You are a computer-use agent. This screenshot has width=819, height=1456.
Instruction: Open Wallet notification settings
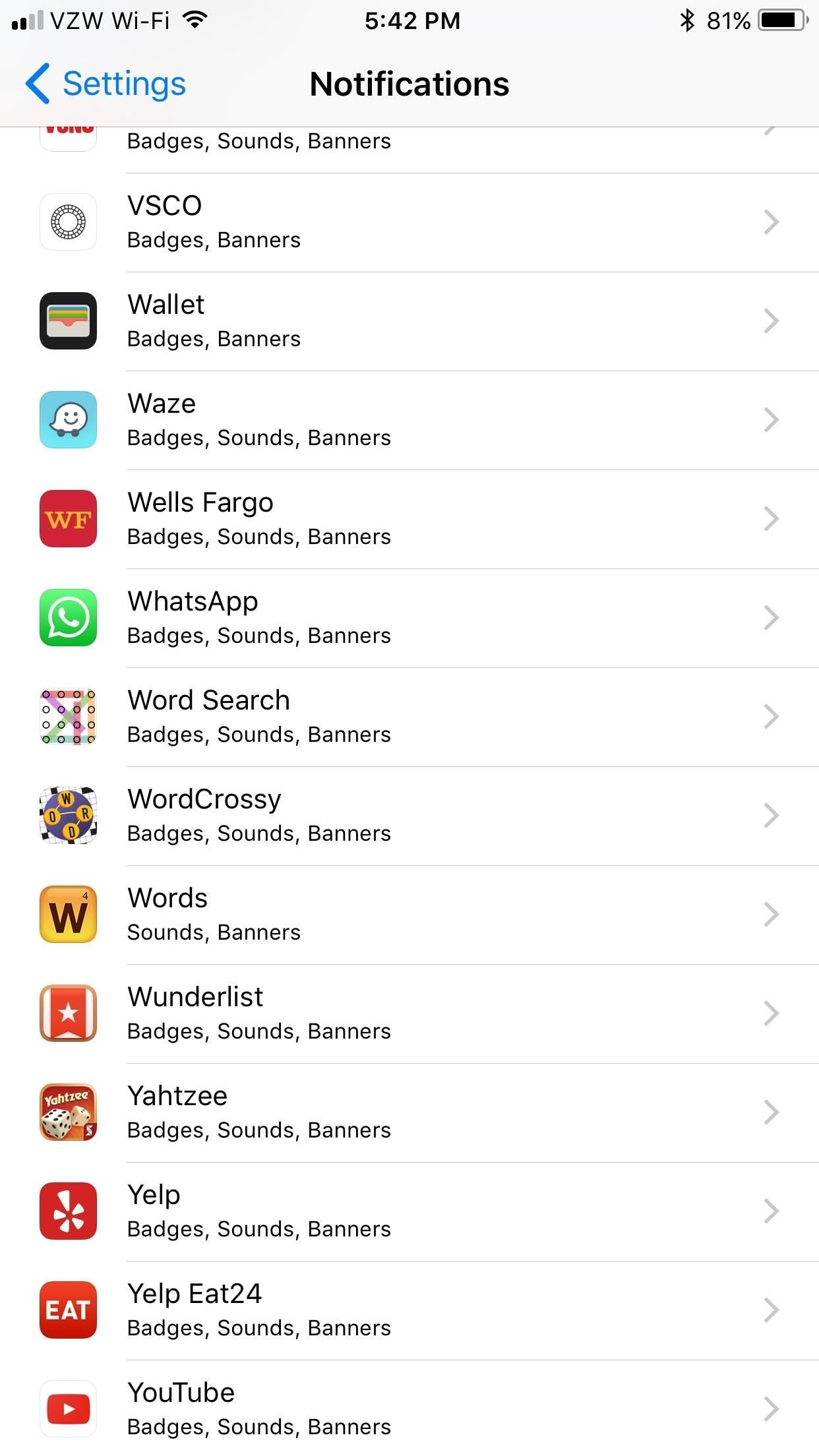tap(409, 321)
